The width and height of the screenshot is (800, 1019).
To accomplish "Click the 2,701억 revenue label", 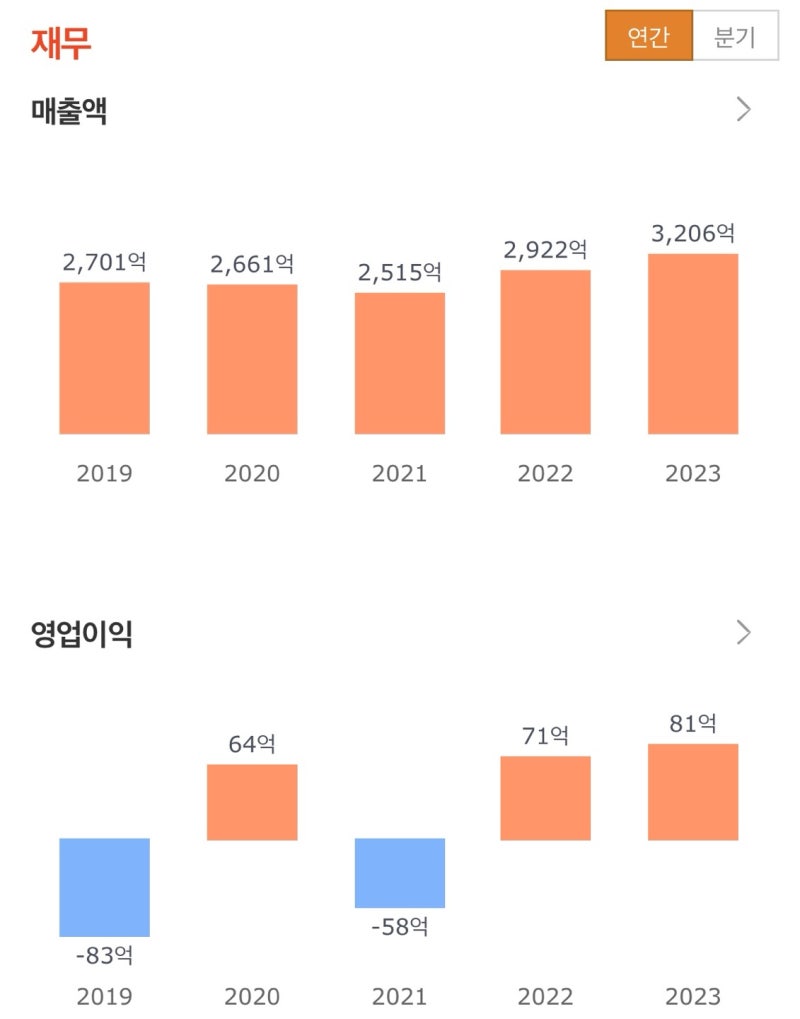I will click(104, 263).
